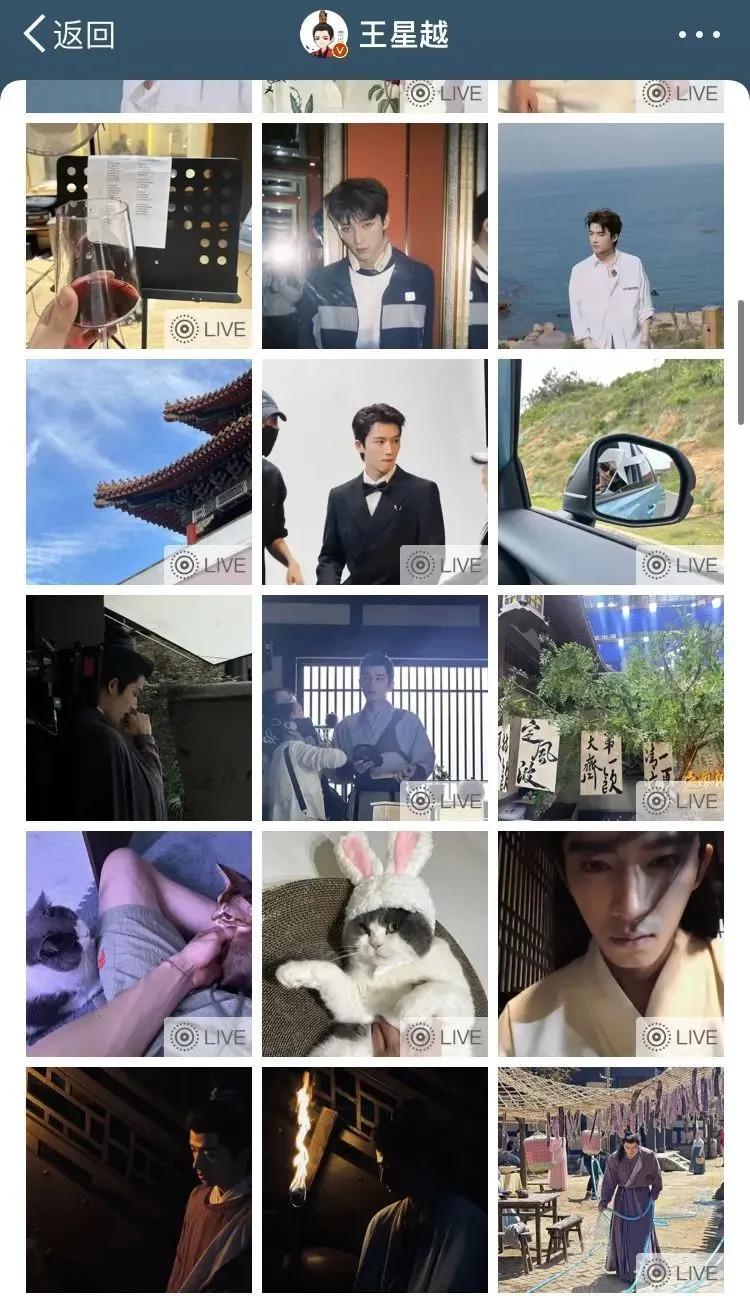View the purple robe with hose photo

pyautogui.click(x=610, y=1179)
